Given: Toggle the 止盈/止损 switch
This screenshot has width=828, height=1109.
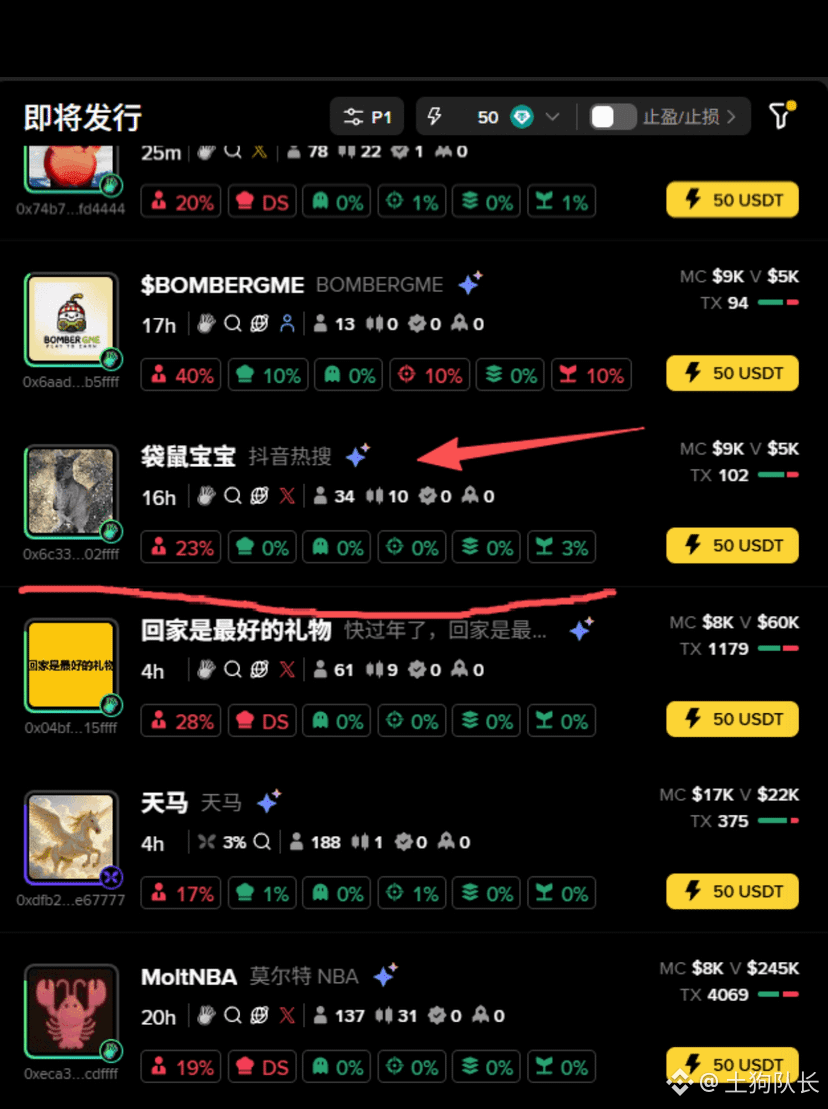Looking at the screenshot, I should click(x=612, y=117).
